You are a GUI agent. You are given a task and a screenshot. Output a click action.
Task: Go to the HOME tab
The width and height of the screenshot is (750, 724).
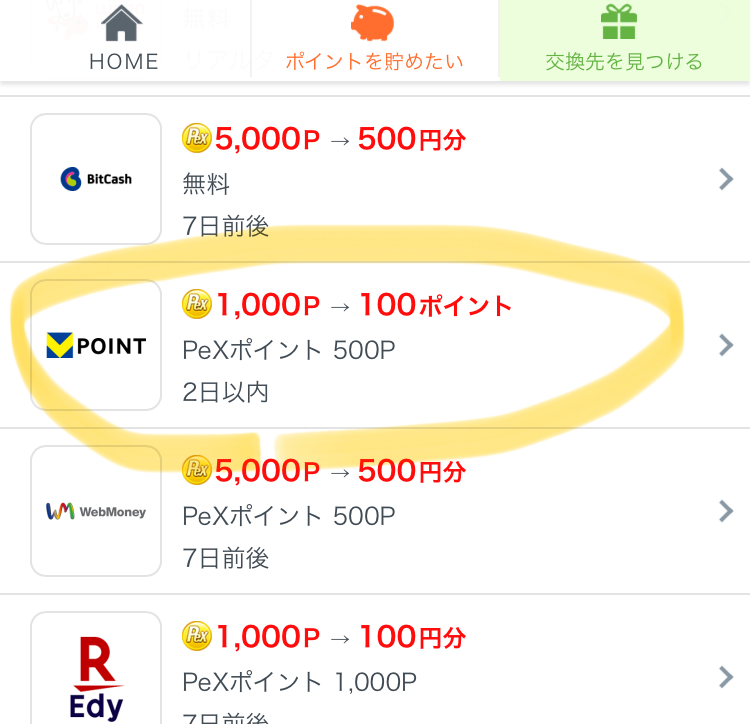(x=124, y=39)
